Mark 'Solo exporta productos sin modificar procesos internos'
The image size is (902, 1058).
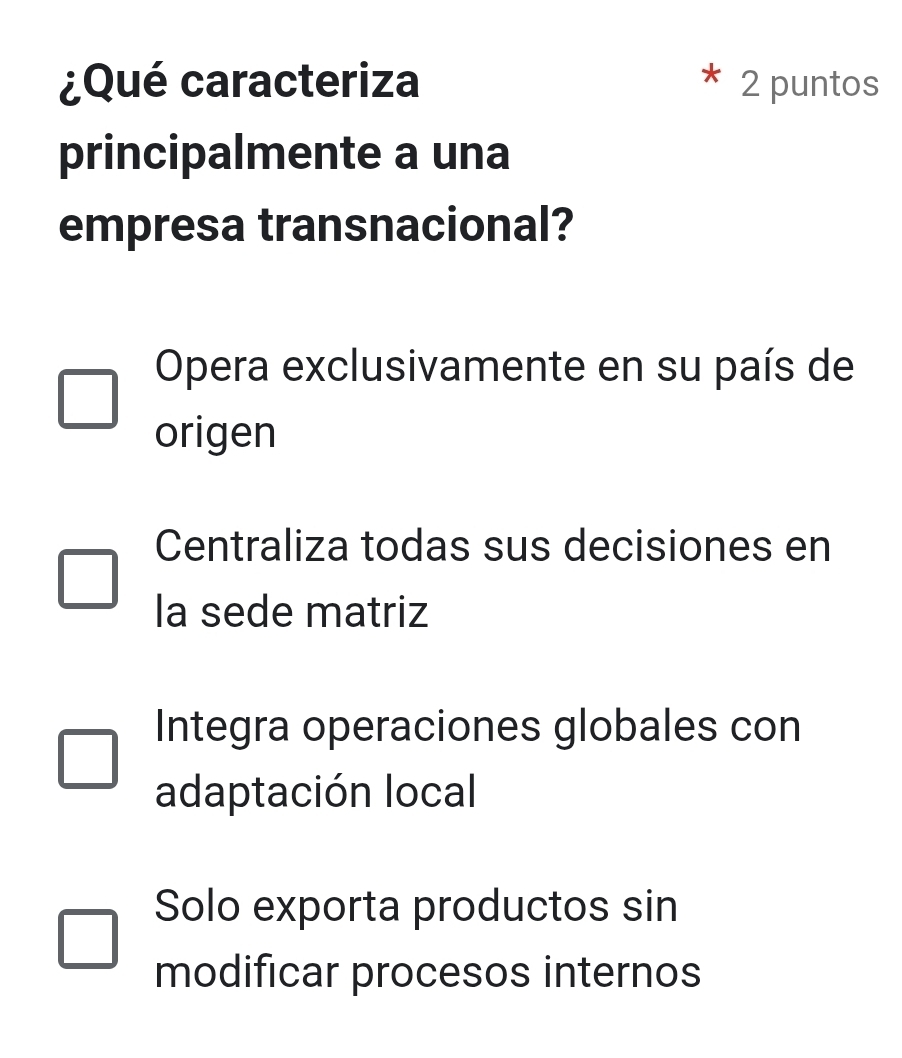[x=87, y=939]
